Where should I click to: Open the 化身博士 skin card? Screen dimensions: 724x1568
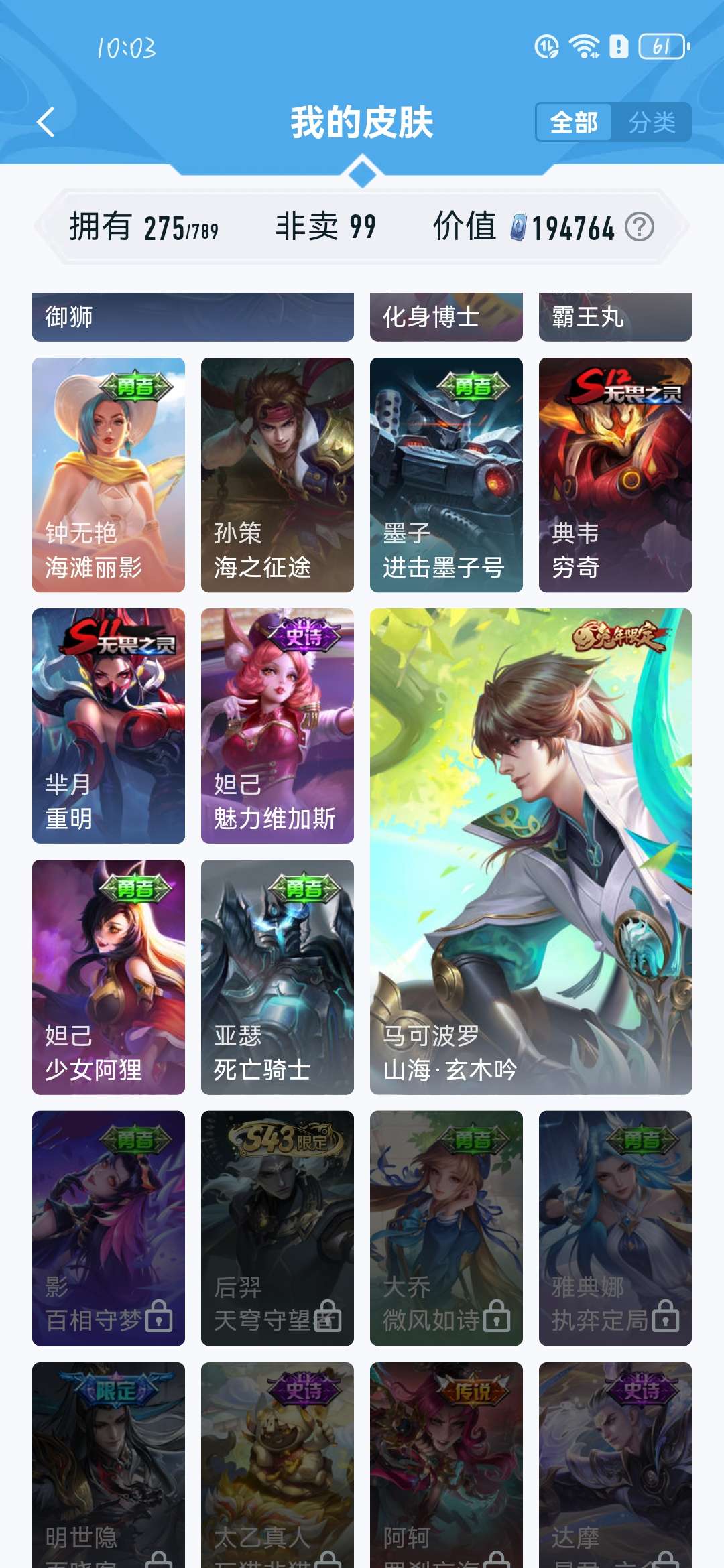446,317
